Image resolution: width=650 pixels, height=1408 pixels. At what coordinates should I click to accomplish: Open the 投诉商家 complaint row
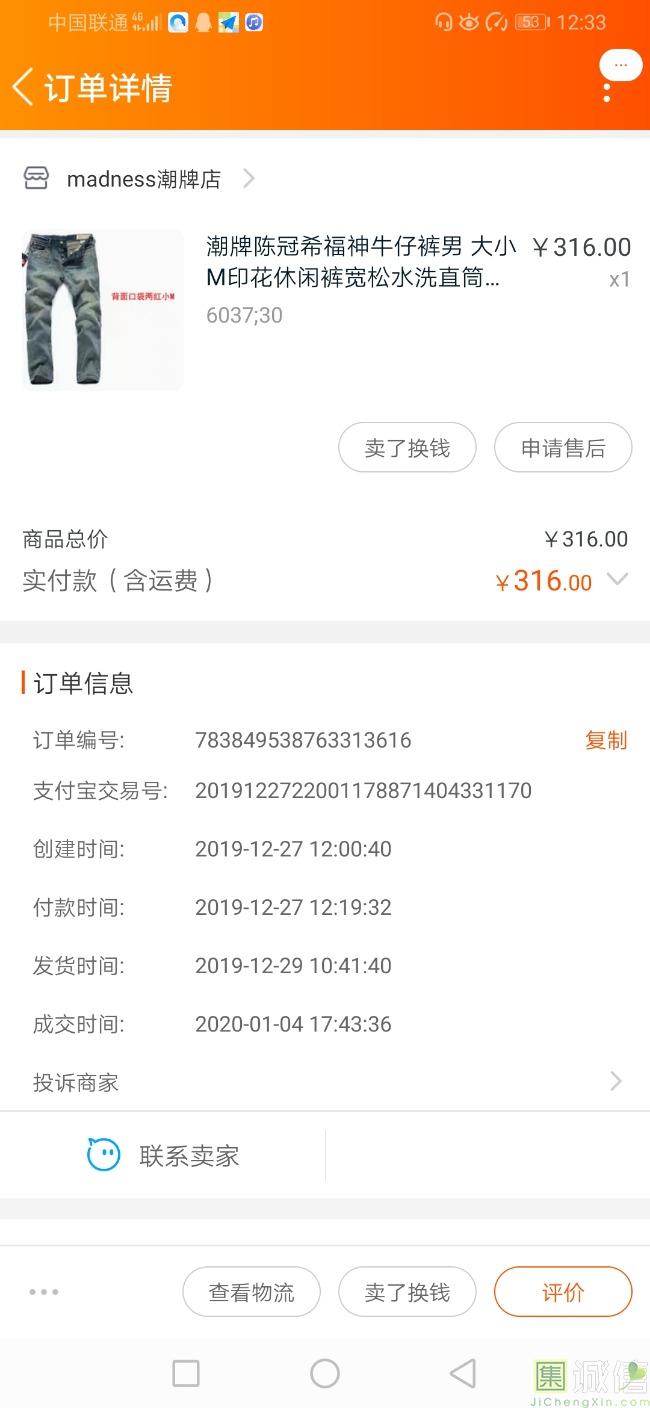325,1082
